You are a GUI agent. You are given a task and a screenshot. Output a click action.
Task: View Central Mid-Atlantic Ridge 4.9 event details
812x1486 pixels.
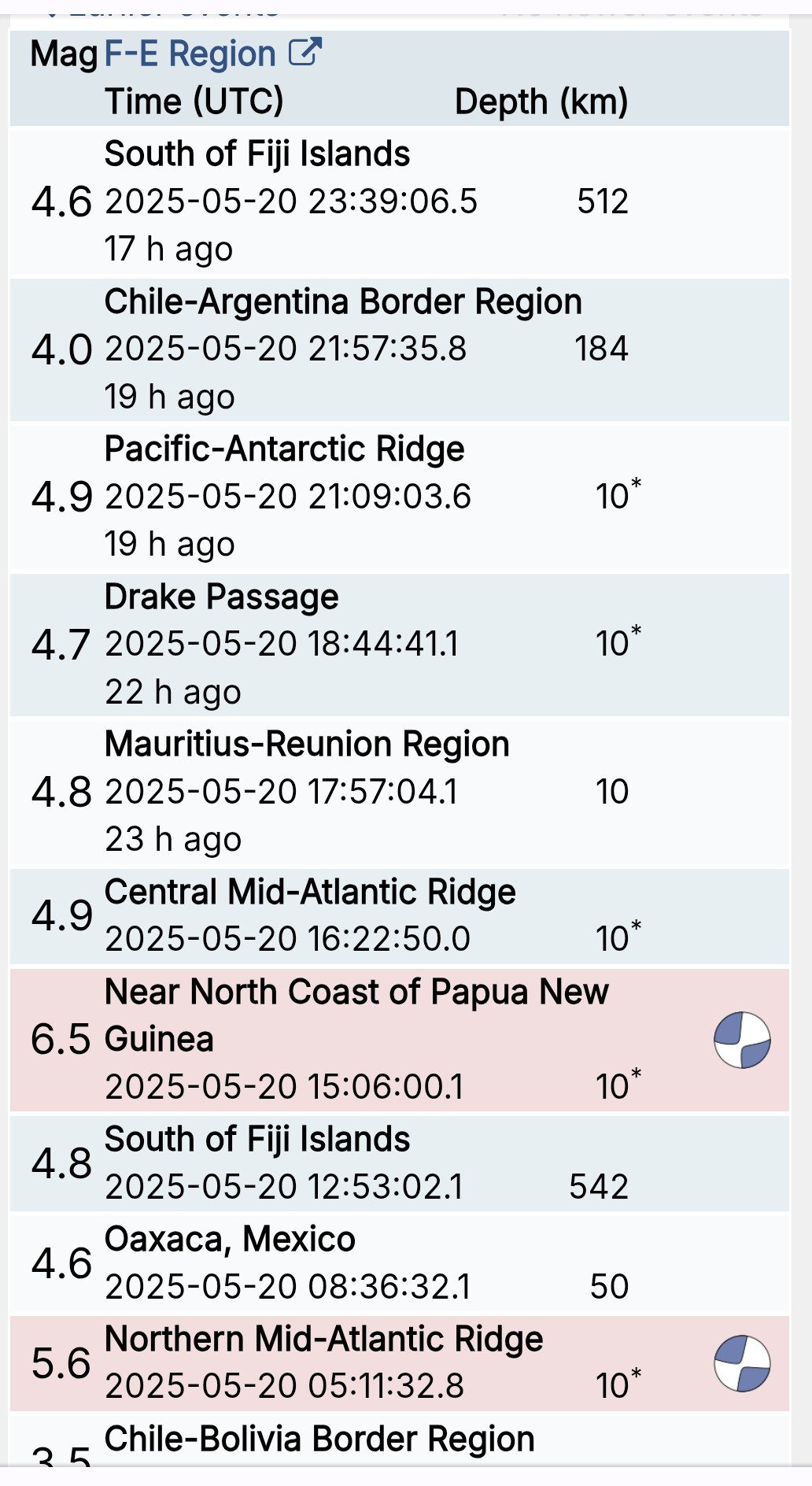[400, 916]
